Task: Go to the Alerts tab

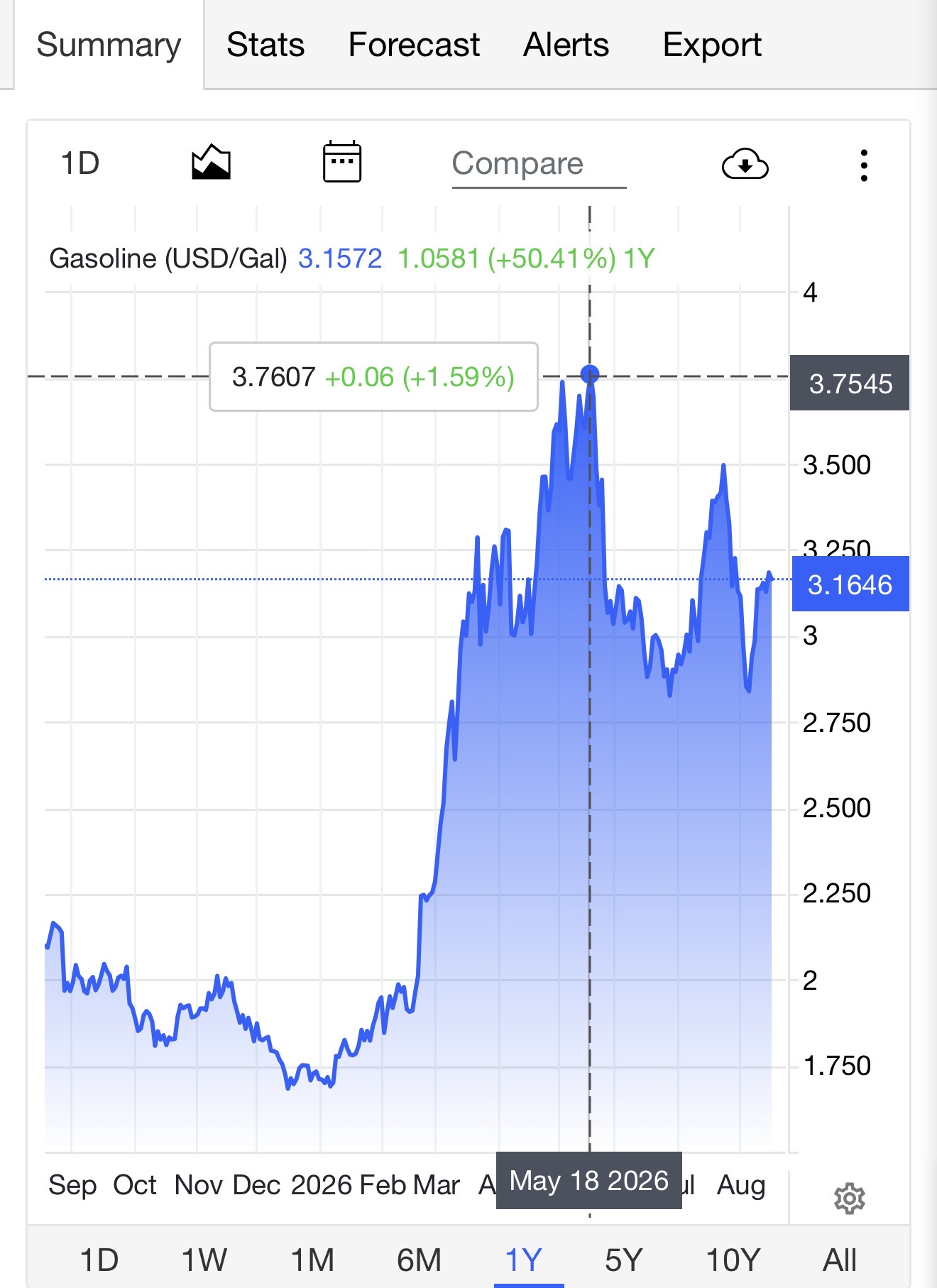Action: click(566, 45)
